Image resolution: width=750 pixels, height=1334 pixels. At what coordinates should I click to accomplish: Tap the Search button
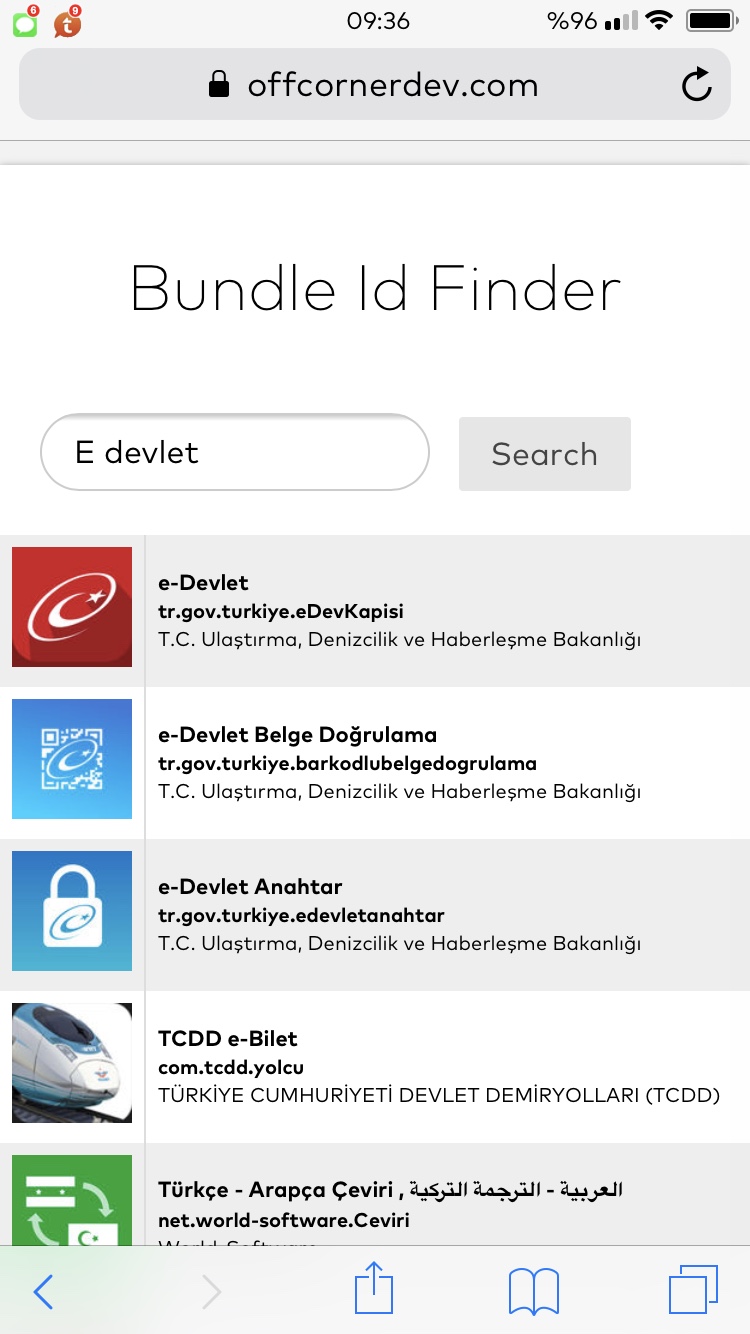[544, 454]
